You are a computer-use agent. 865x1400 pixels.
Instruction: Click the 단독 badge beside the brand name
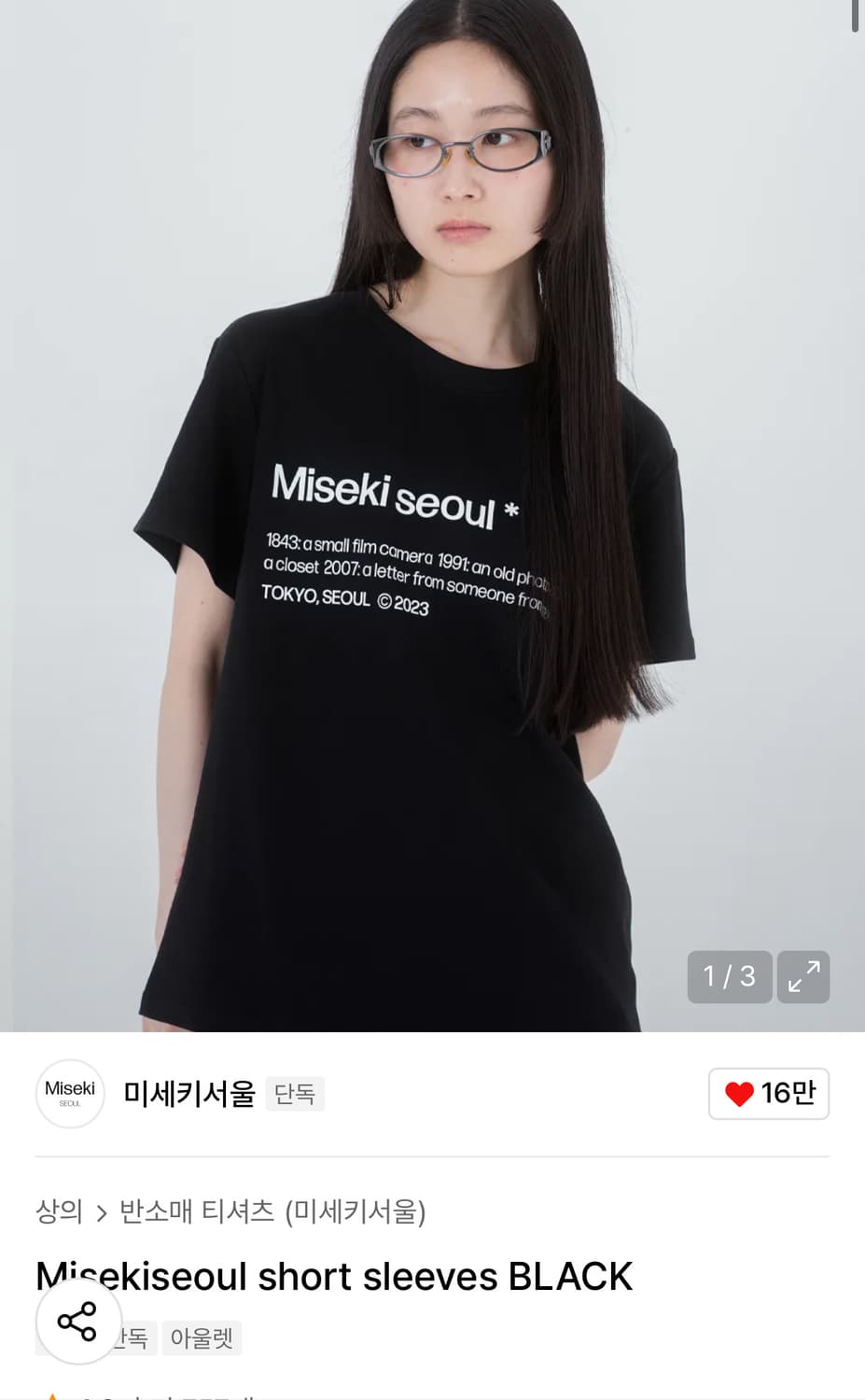[295, 1094]
